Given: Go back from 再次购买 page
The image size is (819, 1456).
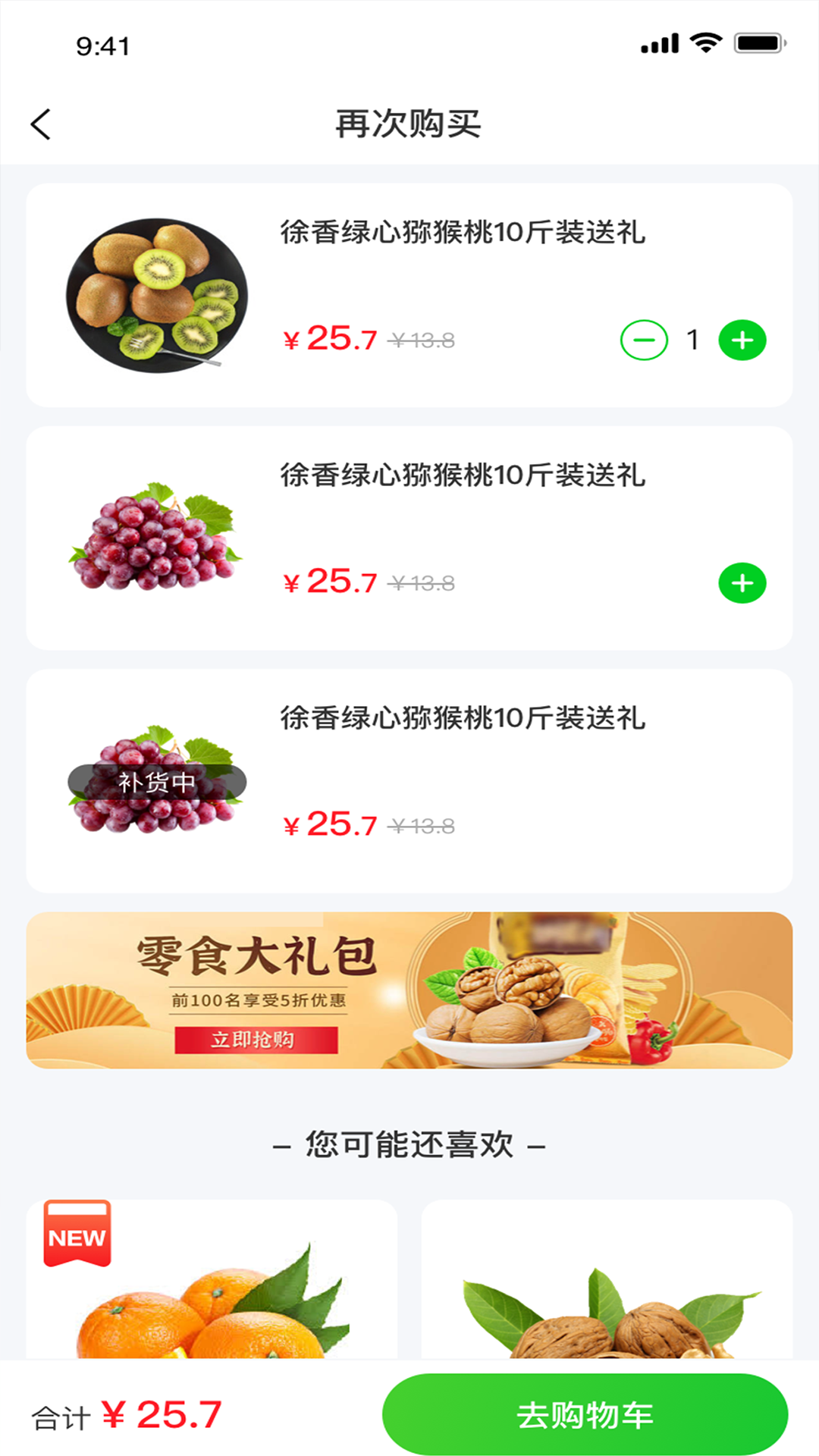Looking at the screenshot, I should point(41,124).
